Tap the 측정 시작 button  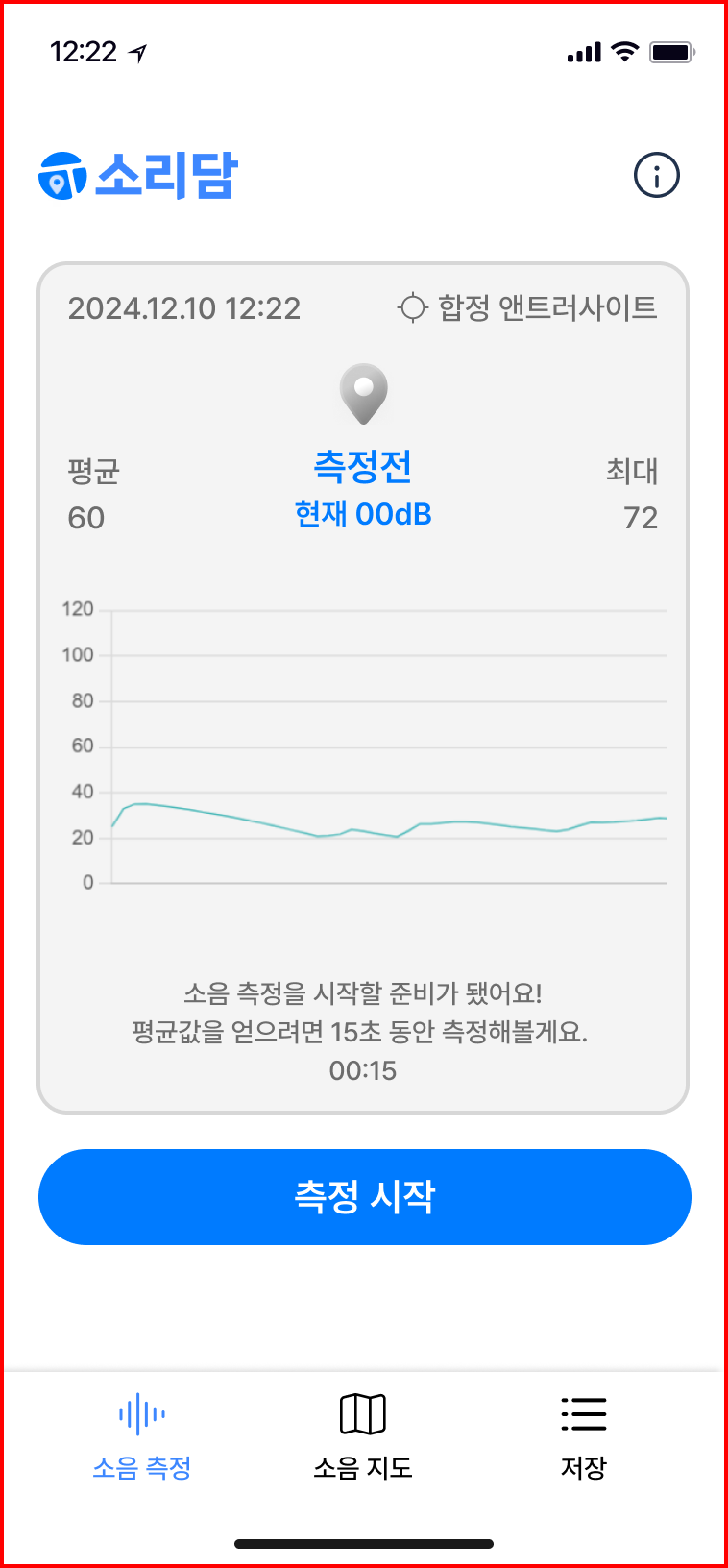click(364, 1197)
